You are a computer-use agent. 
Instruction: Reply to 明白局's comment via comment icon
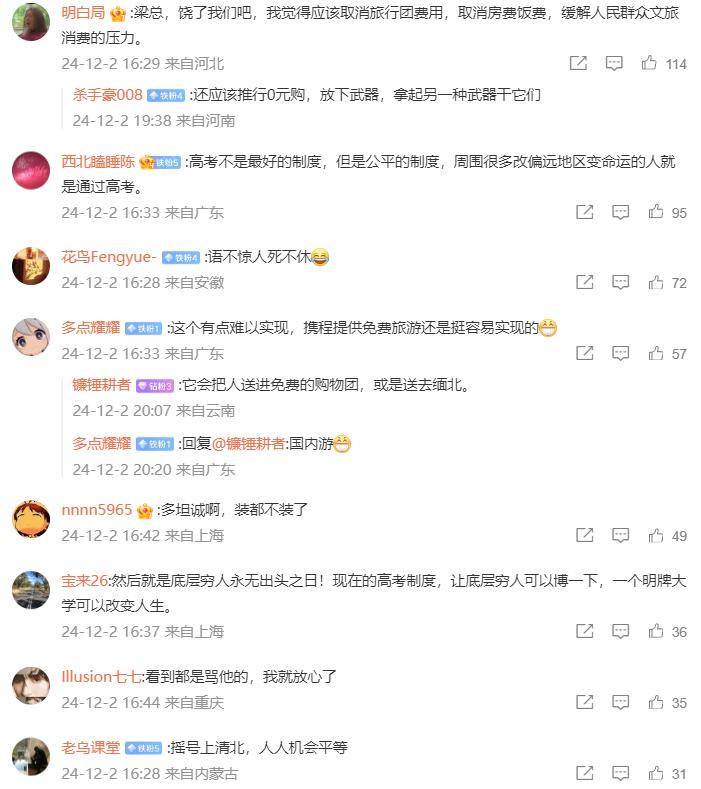[x=615, y=63]
